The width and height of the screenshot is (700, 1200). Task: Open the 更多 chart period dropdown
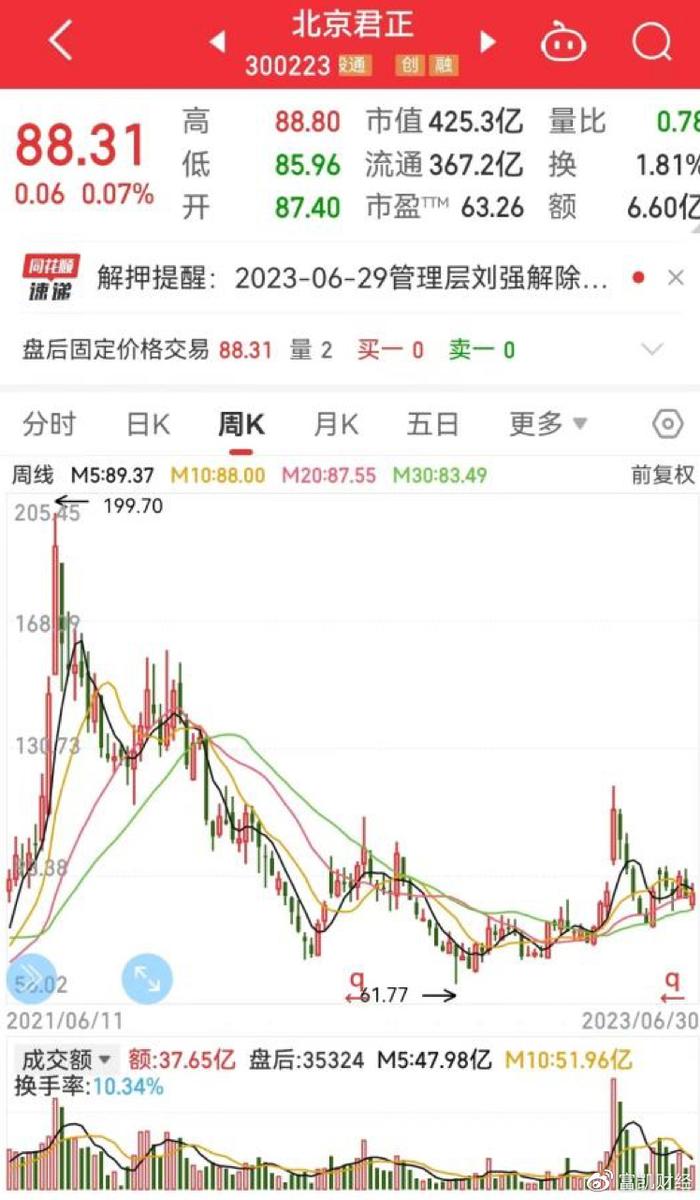548,424
